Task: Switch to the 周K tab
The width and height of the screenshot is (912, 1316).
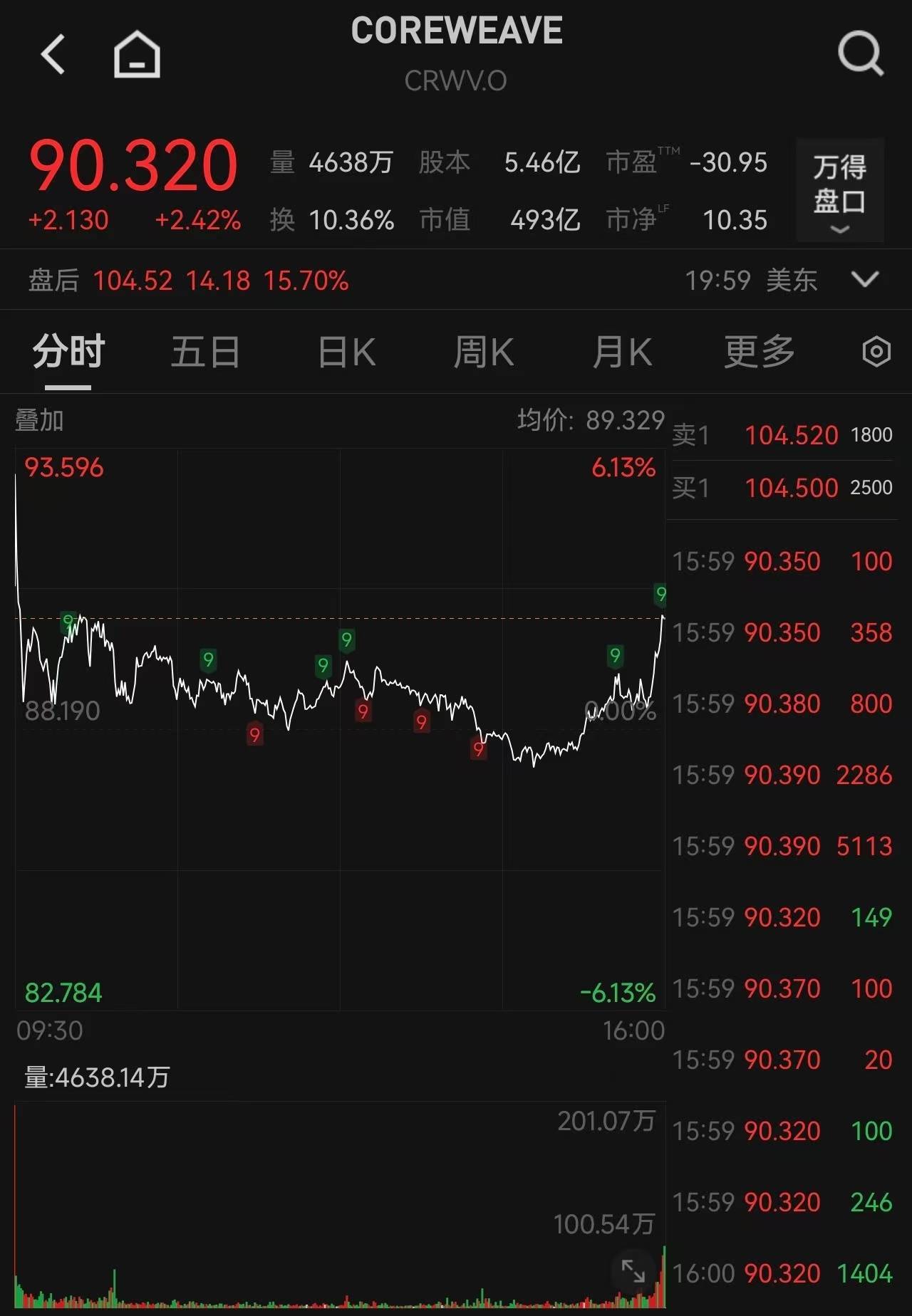Action: 484,352
